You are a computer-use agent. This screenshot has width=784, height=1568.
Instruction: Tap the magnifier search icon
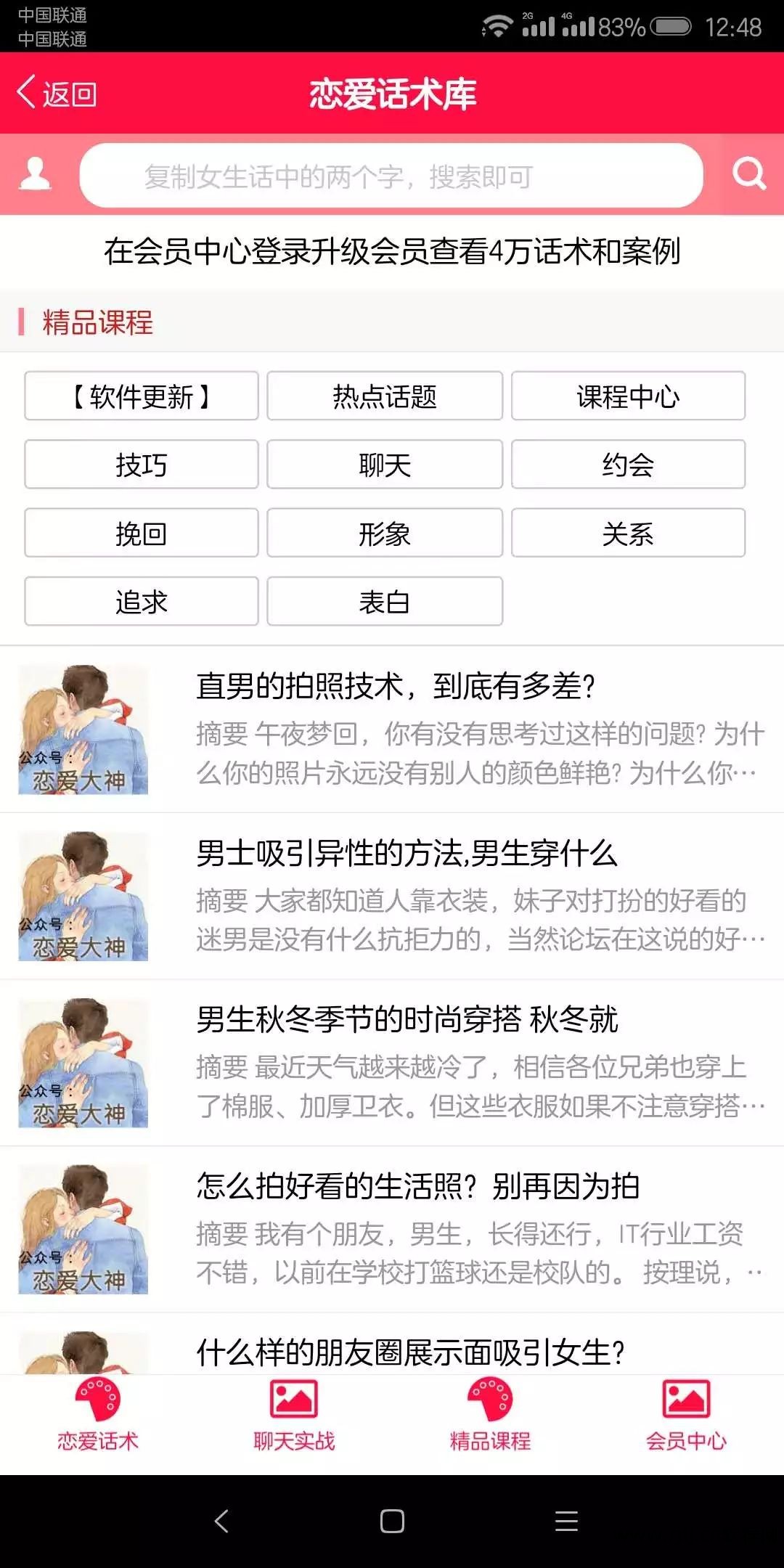pyautogui.click(x=748, y=174)
